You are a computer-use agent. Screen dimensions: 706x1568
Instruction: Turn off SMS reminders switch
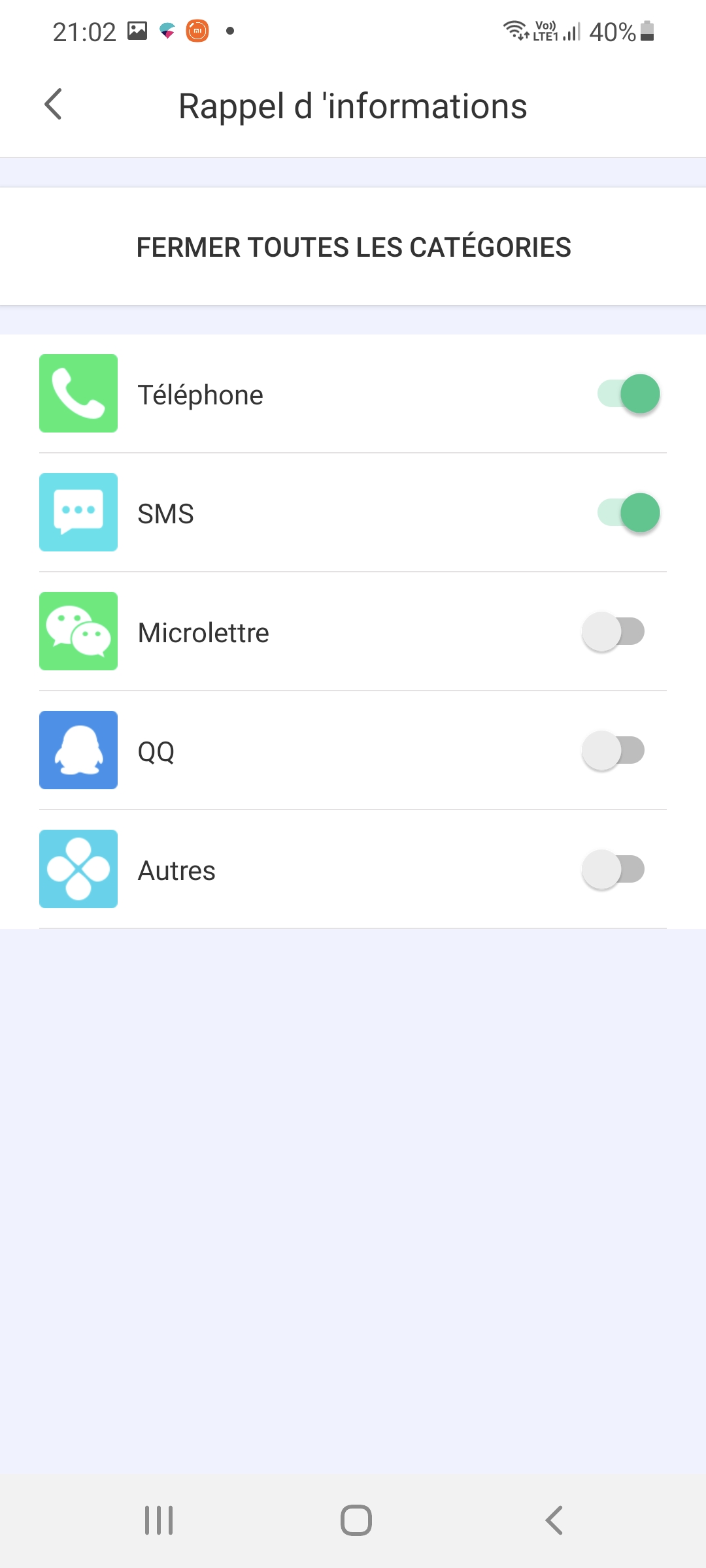tap(628, 513)
